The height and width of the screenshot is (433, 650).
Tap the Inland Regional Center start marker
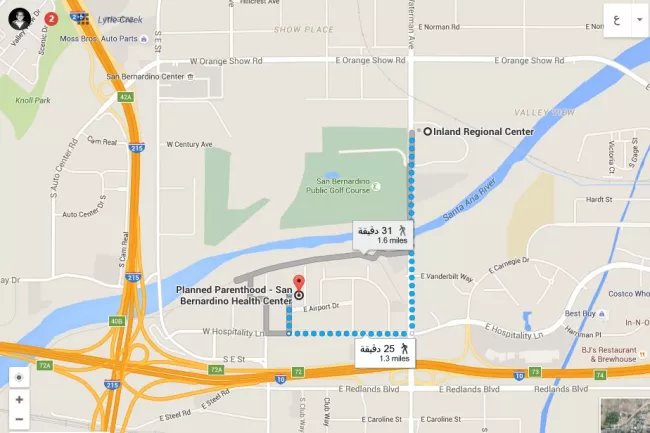427,131
